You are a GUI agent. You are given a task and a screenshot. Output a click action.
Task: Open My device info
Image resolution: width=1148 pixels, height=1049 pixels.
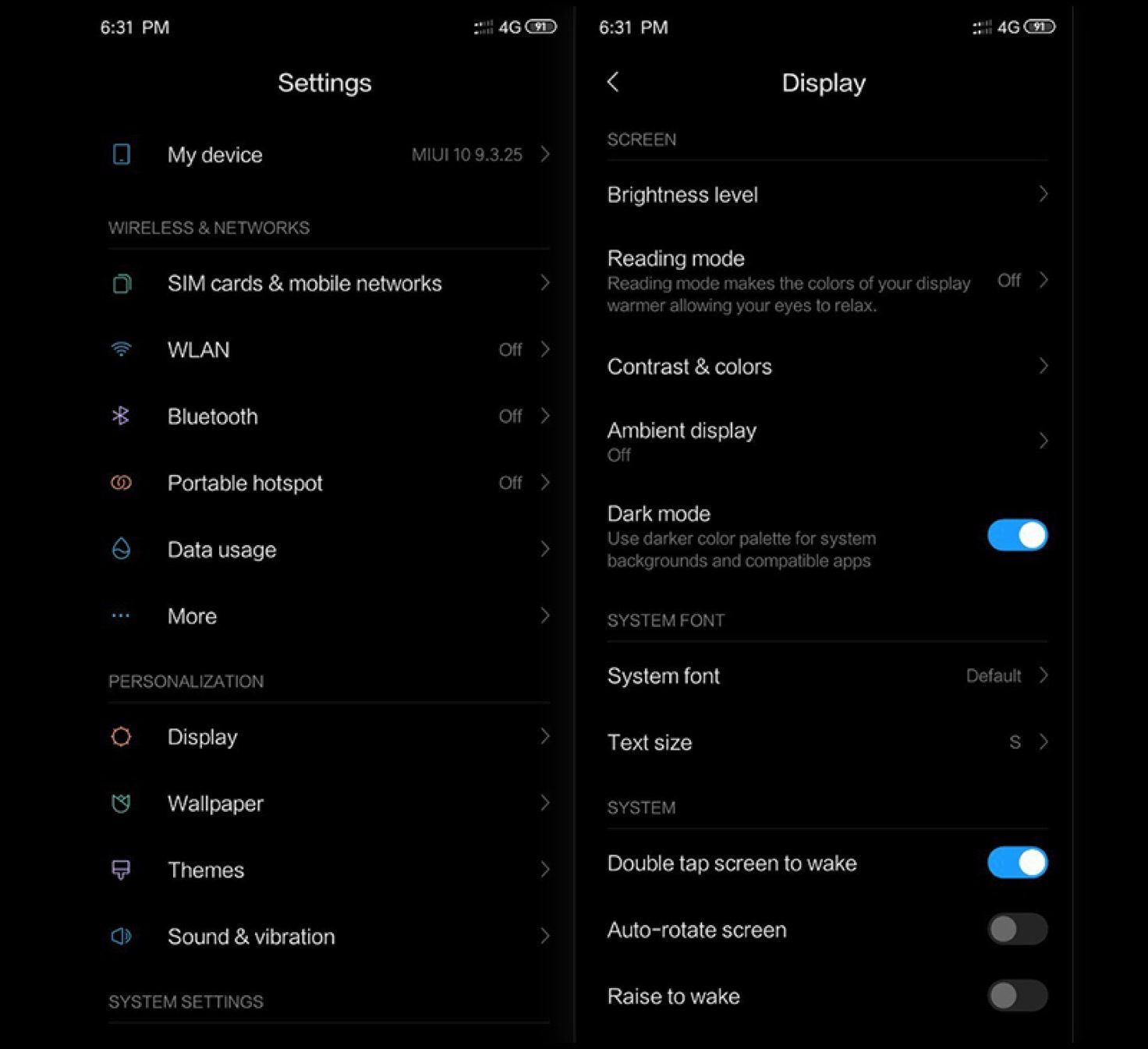pyautogui.click(x=328, y=154)
